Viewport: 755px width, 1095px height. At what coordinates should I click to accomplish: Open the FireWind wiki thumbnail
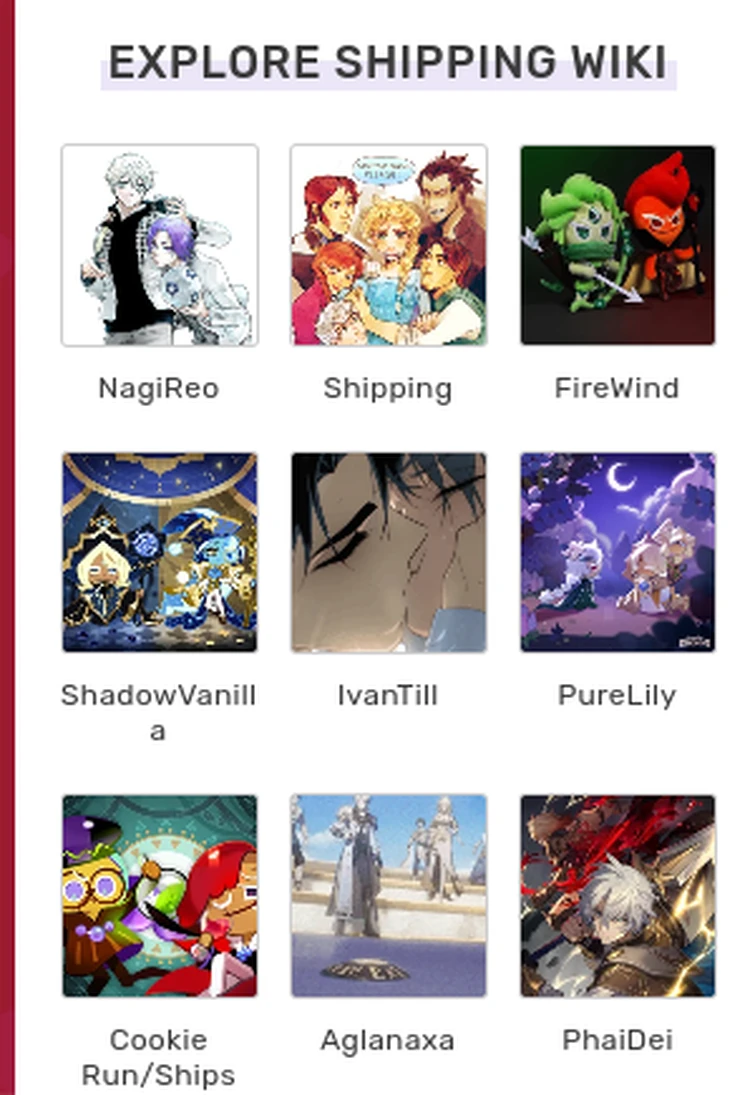click(617, 245)
